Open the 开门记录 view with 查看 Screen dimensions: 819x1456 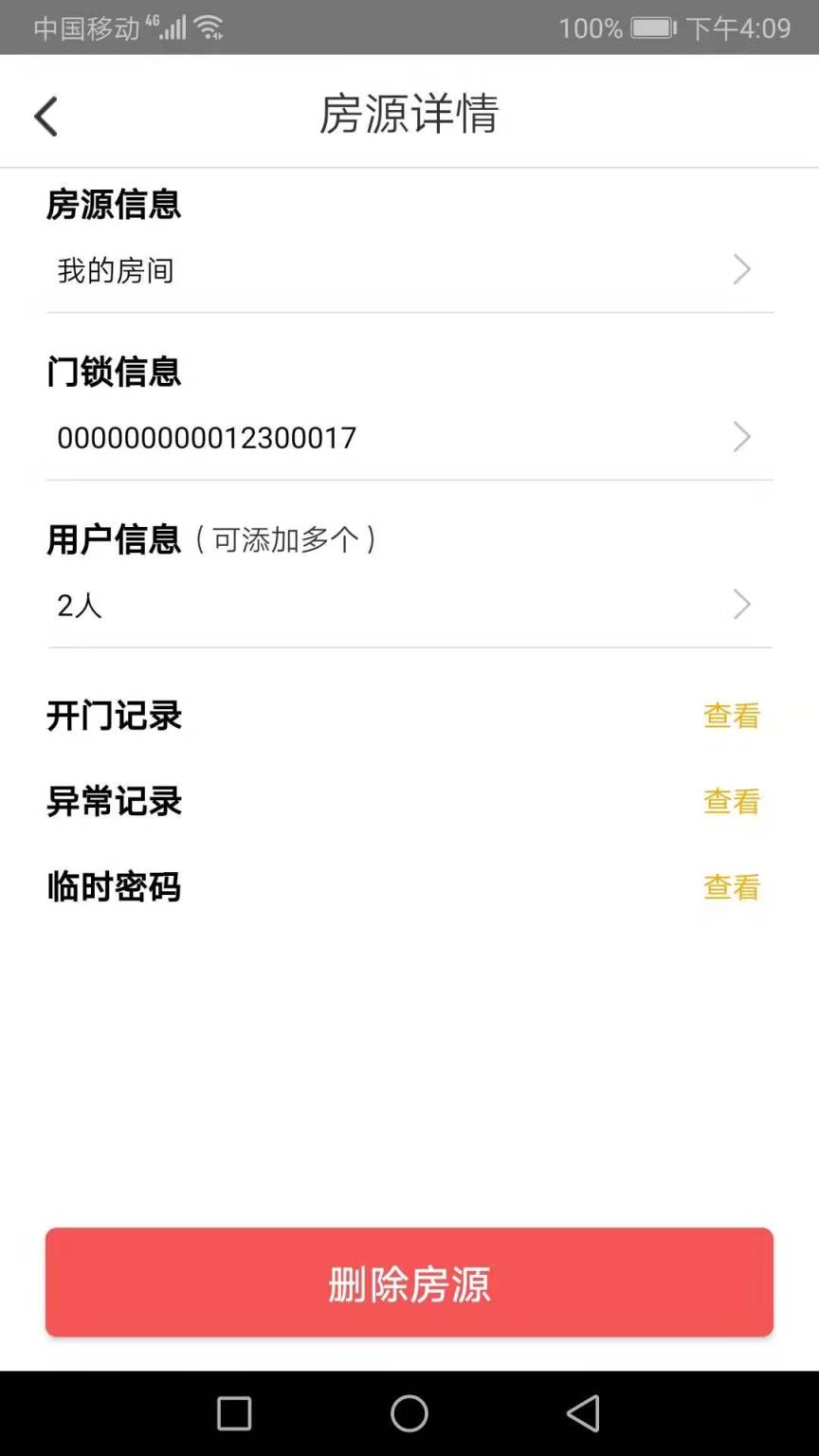[730, 716]
